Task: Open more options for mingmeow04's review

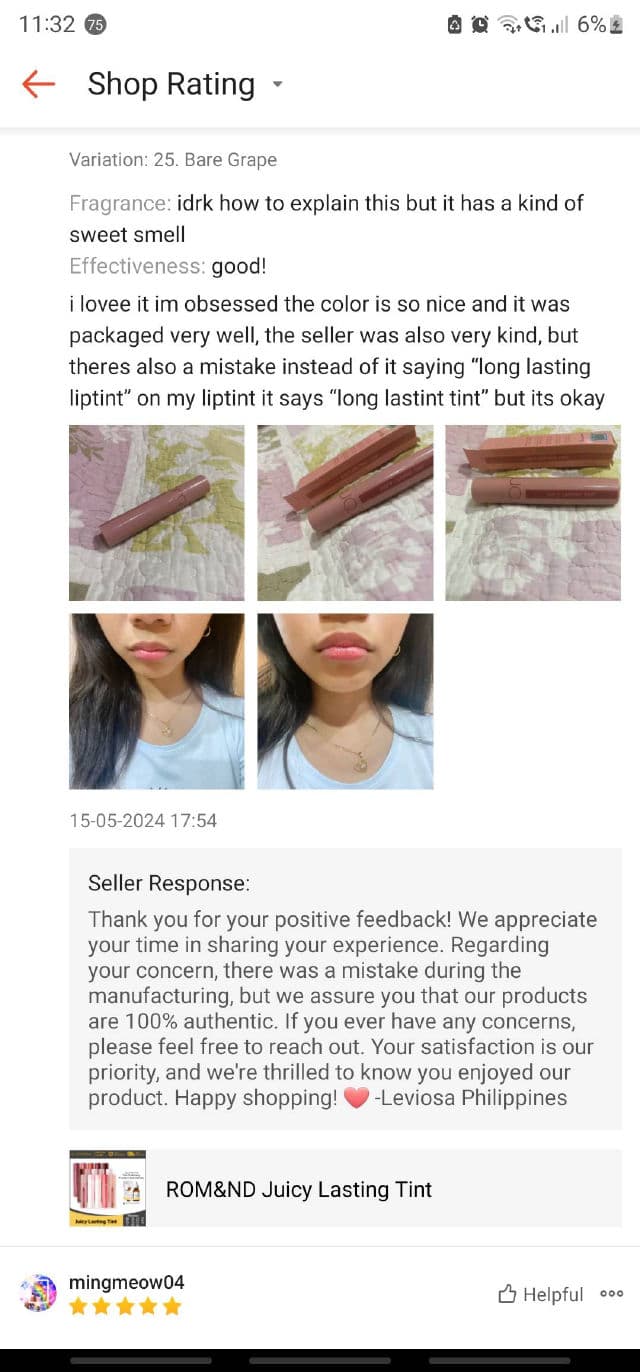Action: tap(611, 1294)
